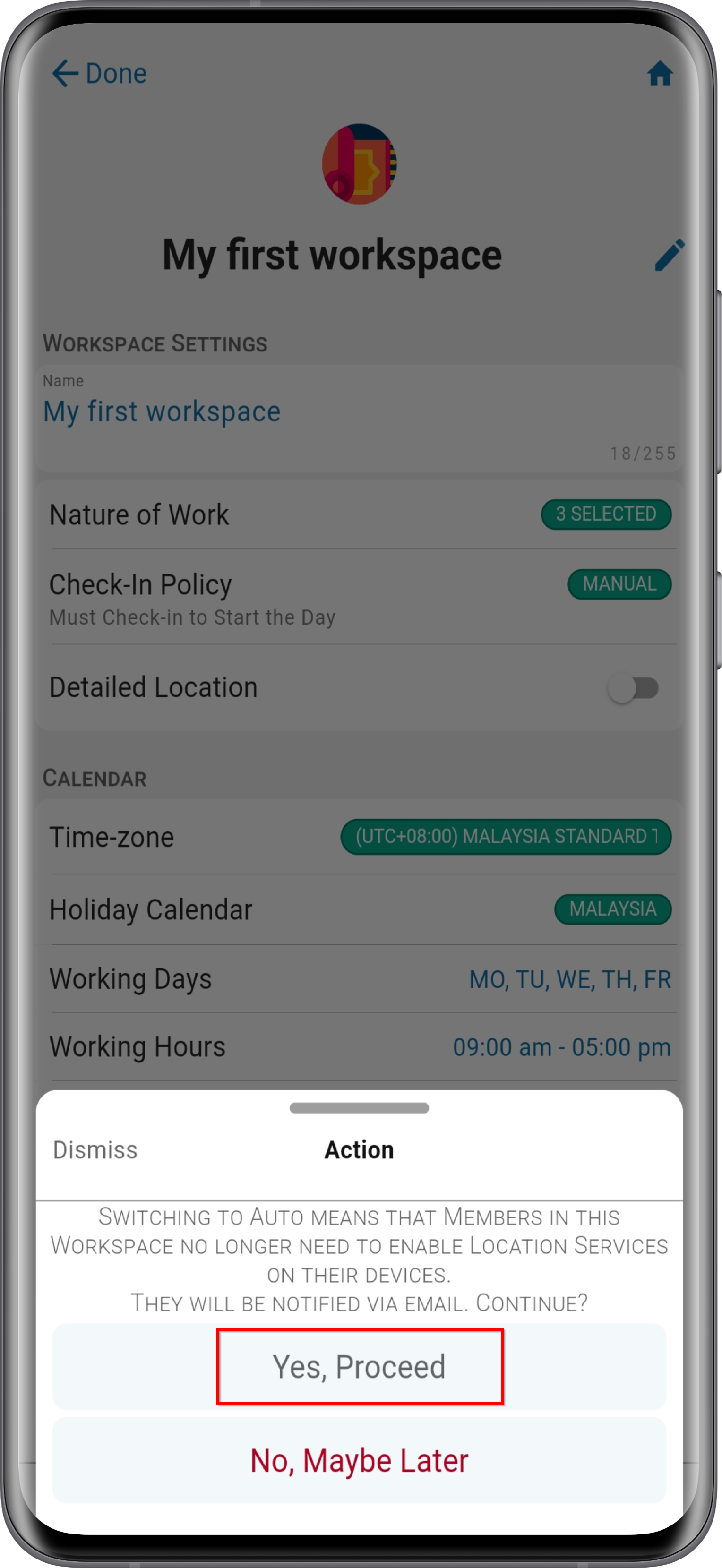This screenshot has height=1568, width=722.
Task: Open the home icon
Action: pos(659,74)
